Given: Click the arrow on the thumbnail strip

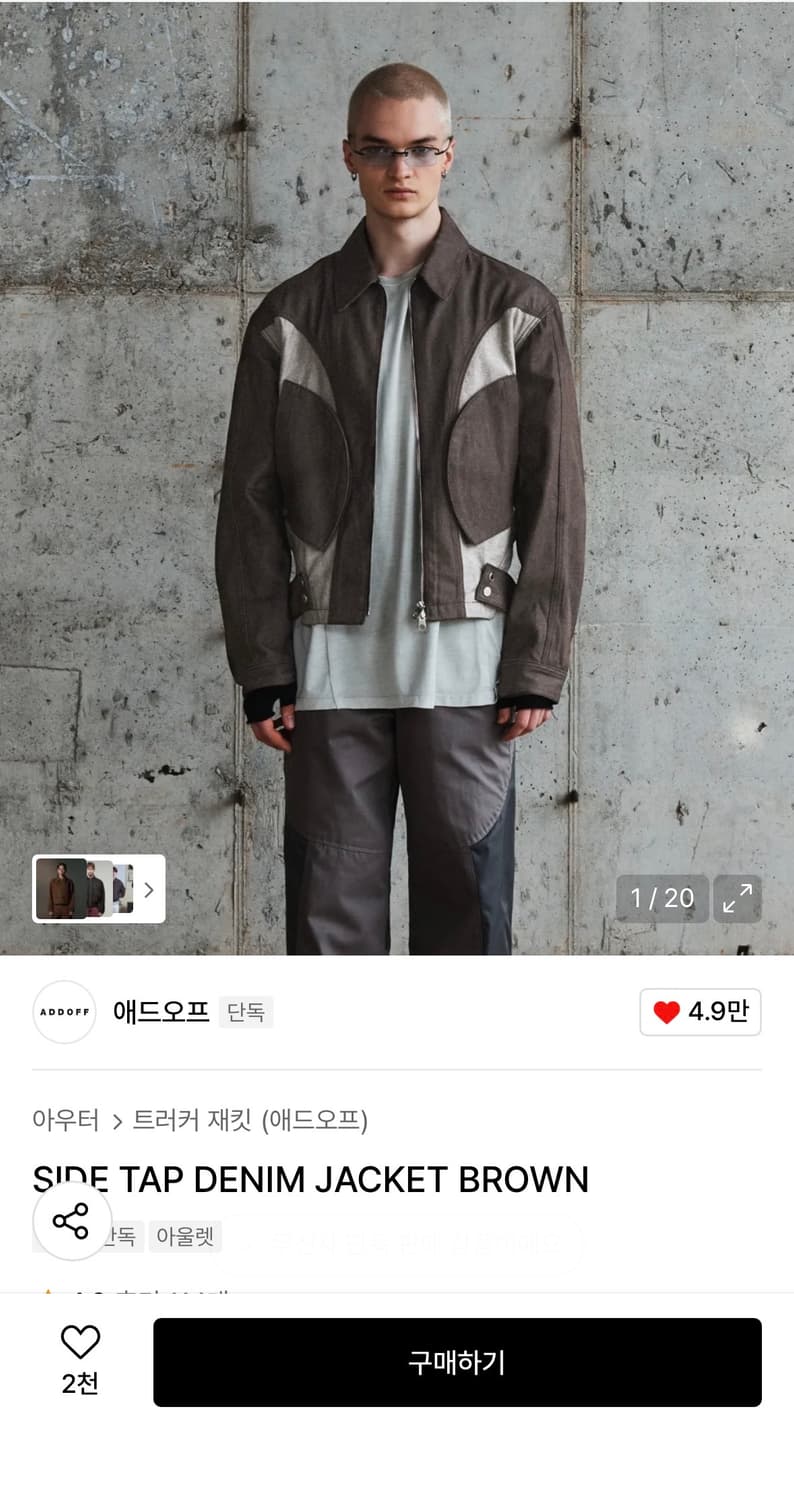Looking at the screenshot, I should 150,889.
